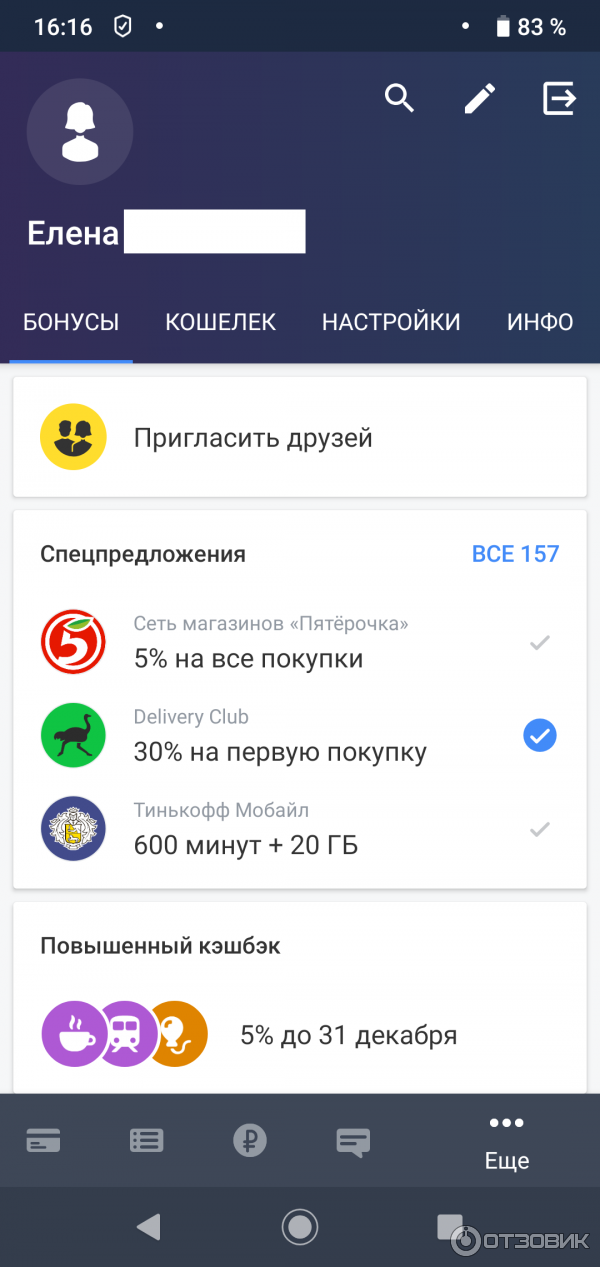View all 157 special offers

(515, 554)
